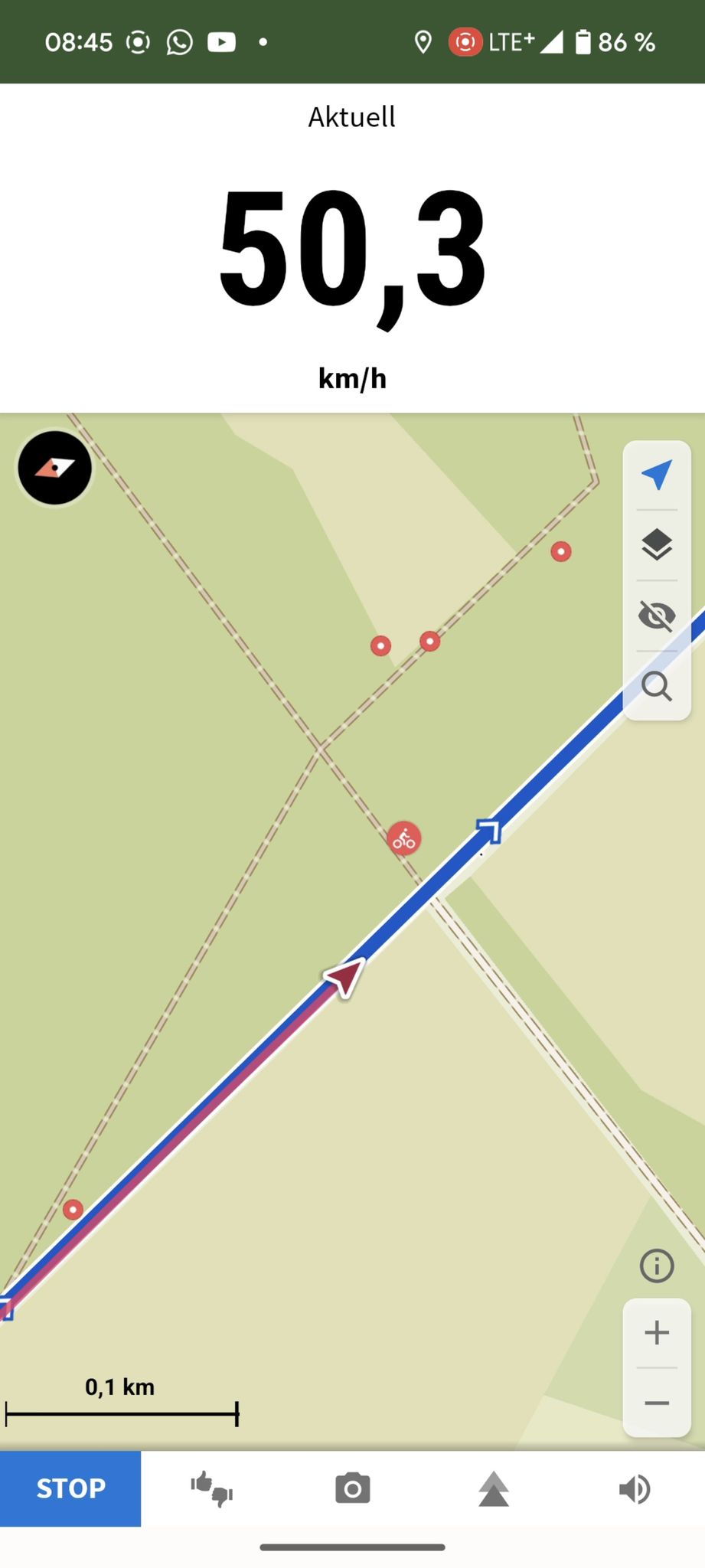The image size is (705, 1568).
Task: Center map on current location arrow
Action: (x=657, y=475)
